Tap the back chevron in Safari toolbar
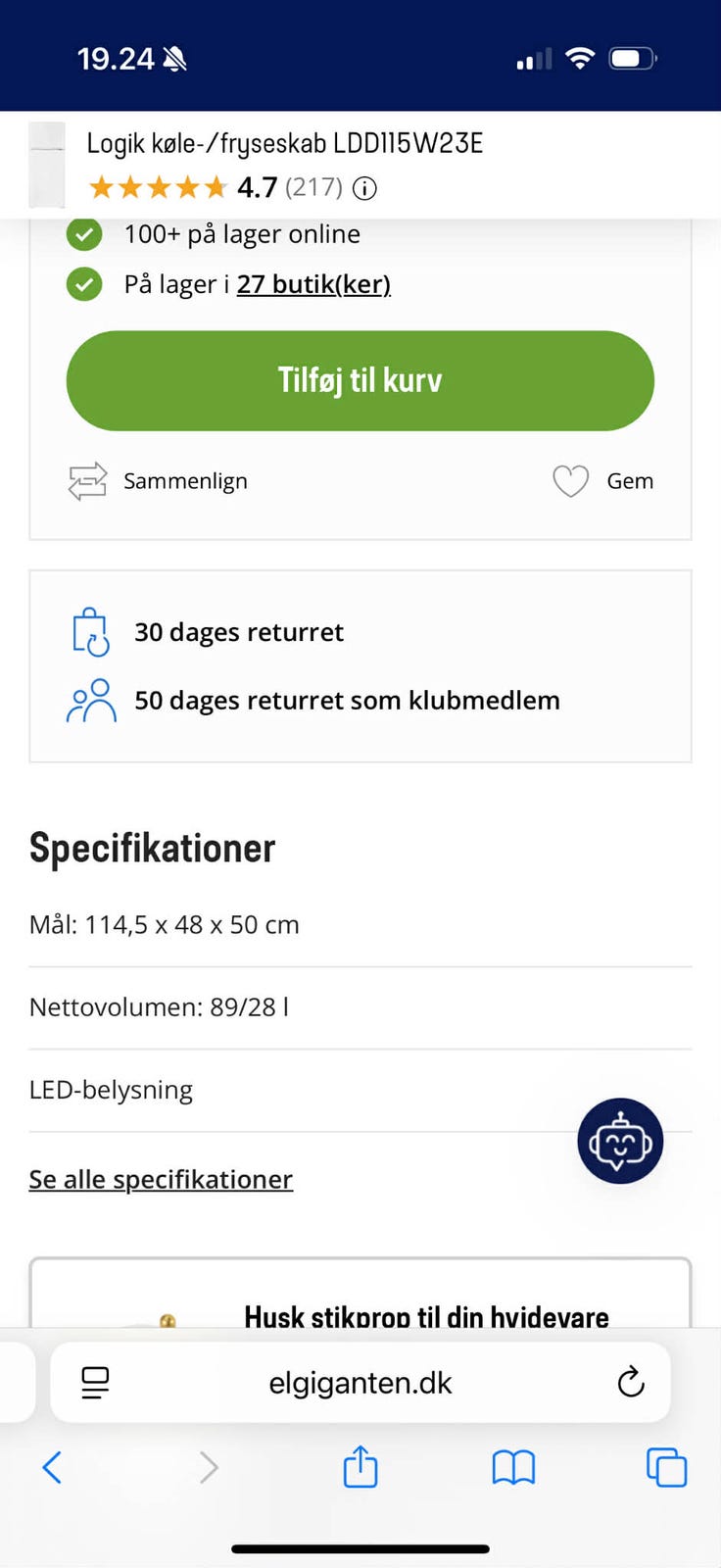Screen dimensions: 721x1568 tap(53, 1467)
